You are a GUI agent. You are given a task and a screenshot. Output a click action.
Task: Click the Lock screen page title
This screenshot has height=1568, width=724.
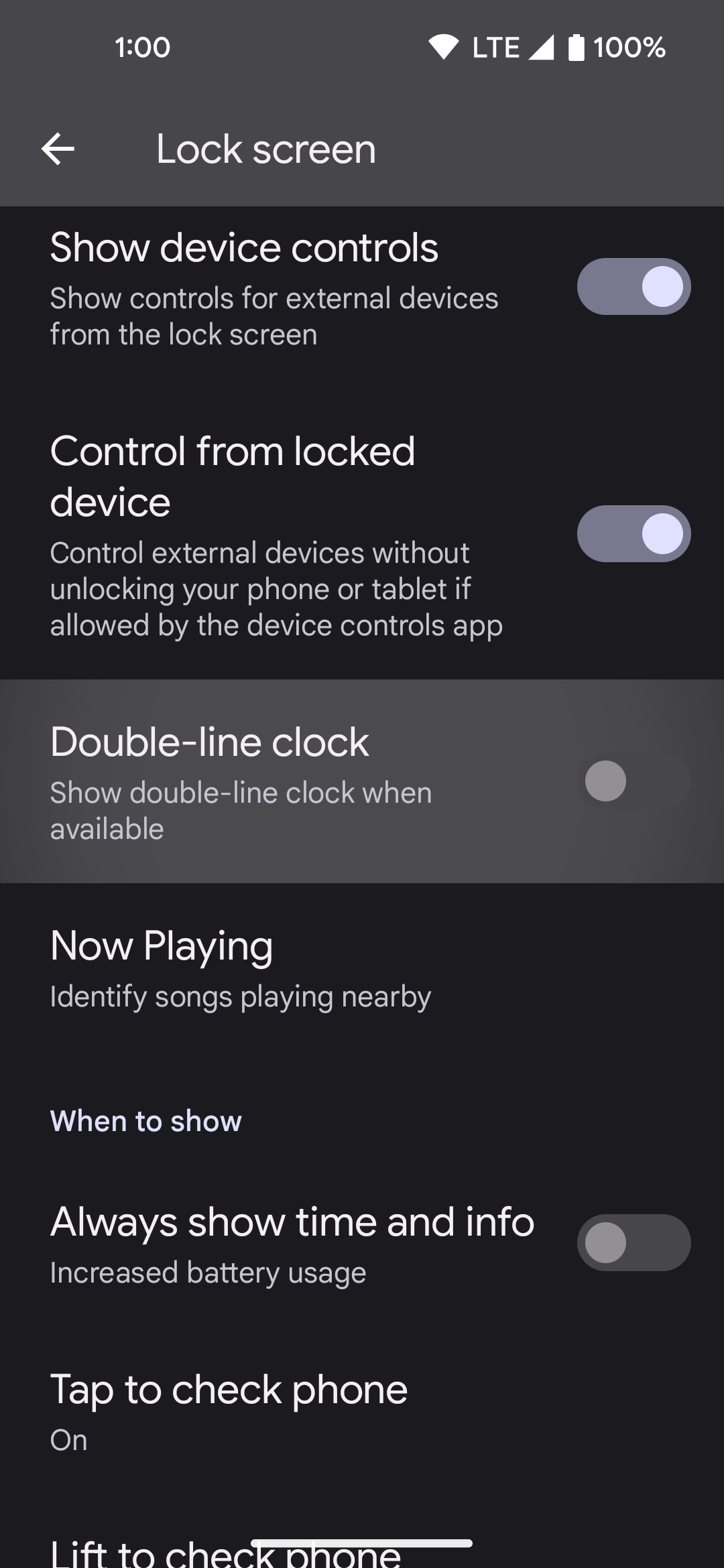click(265, 149)
